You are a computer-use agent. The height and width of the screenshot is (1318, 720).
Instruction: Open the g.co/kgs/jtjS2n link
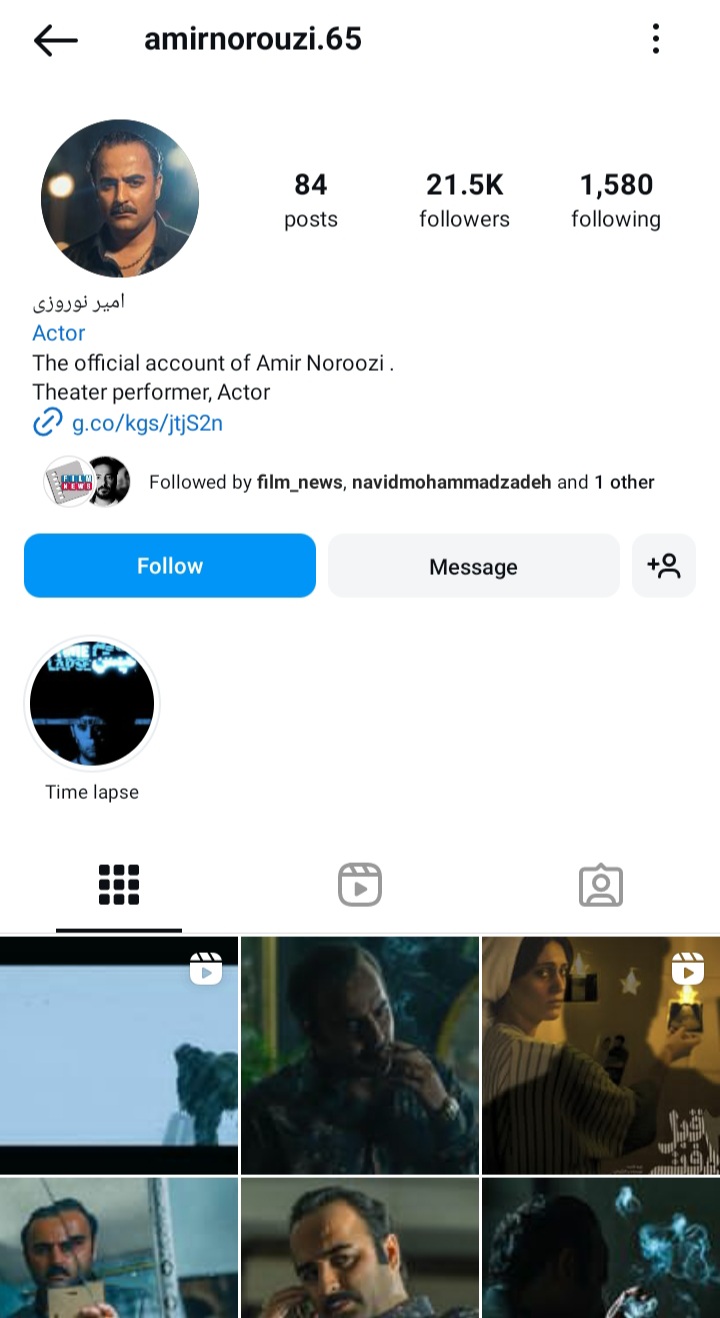[148, 422]
